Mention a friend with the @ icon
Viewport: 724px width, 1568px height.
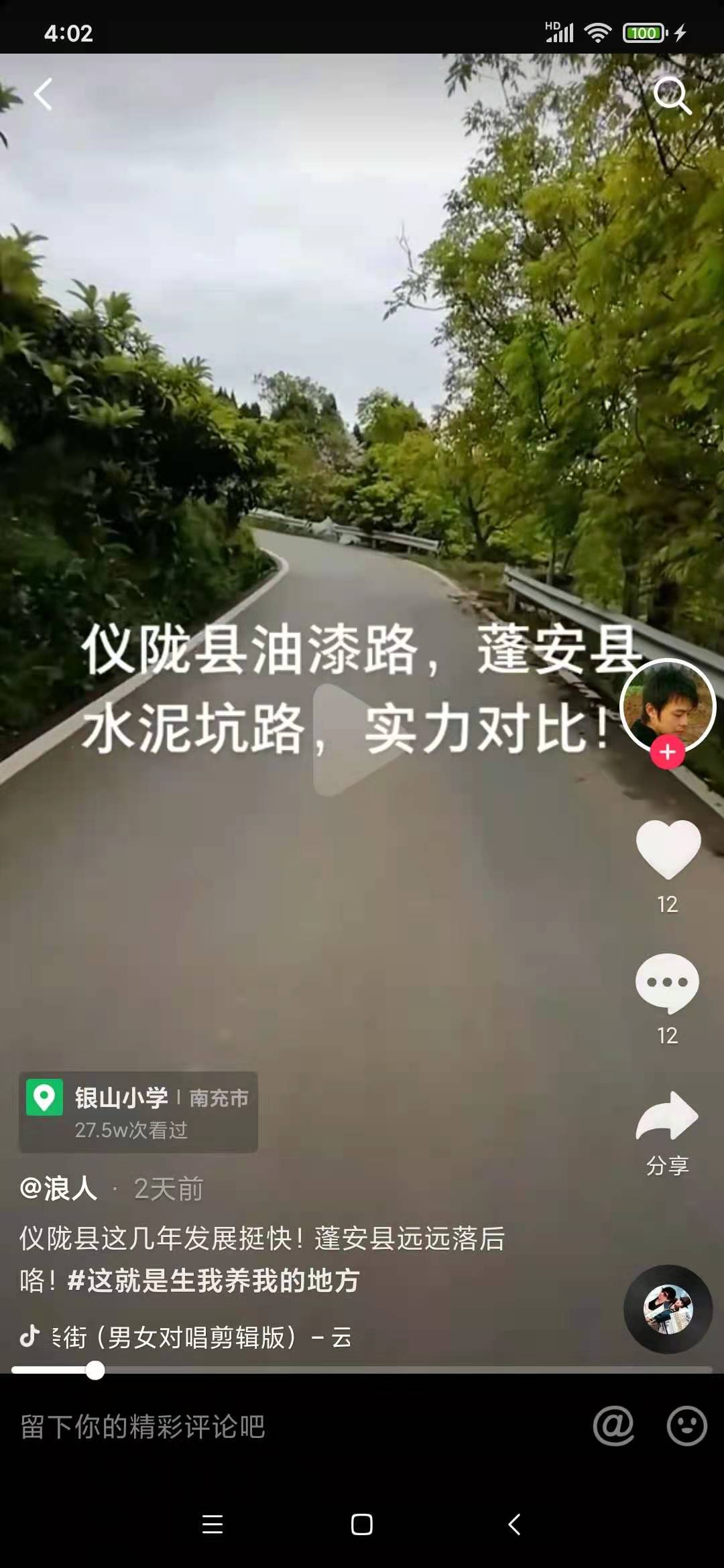(613, 1425)
